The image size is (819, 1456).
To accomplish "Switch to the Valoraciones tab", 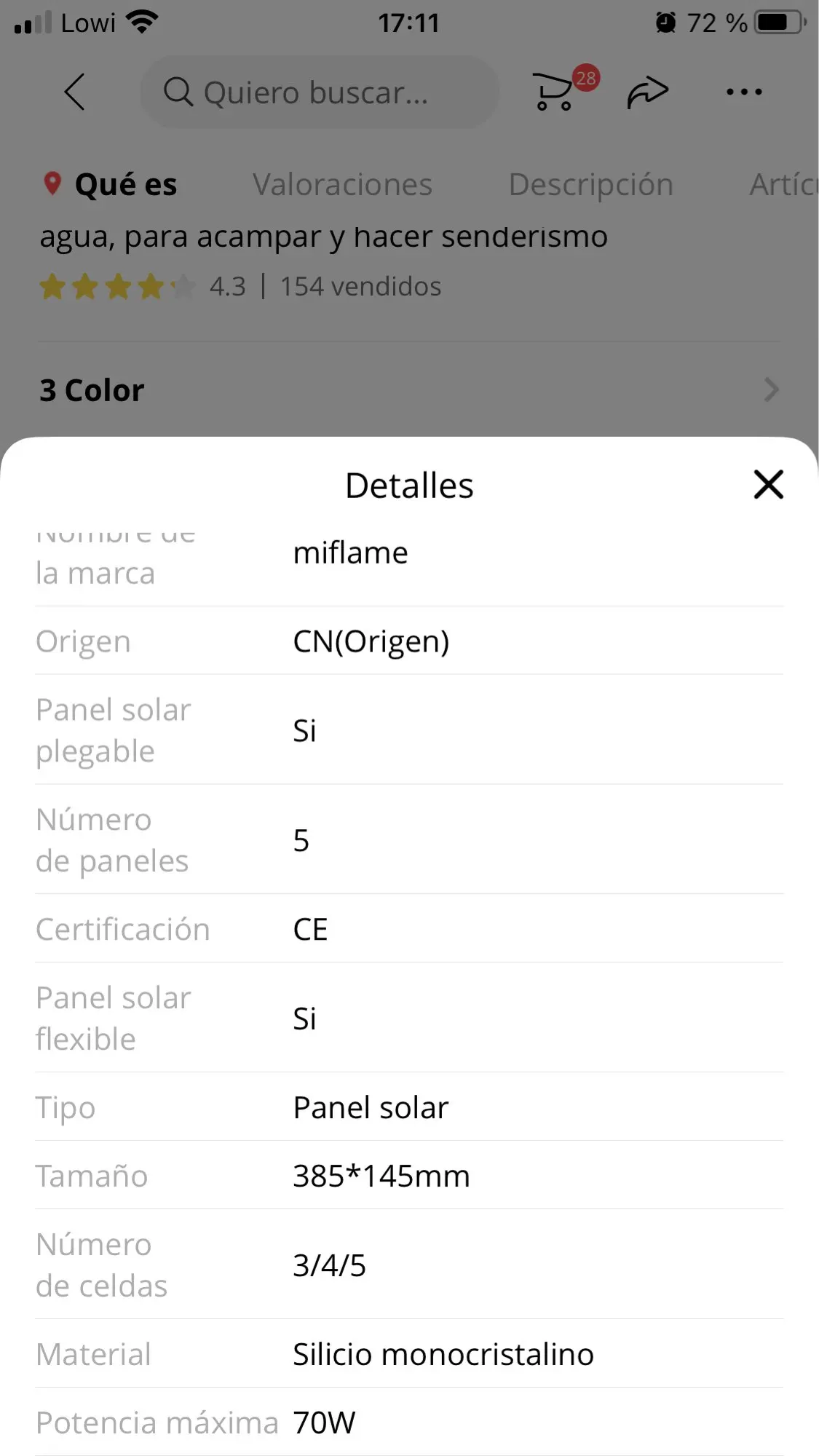I will [x=342, y=185].
